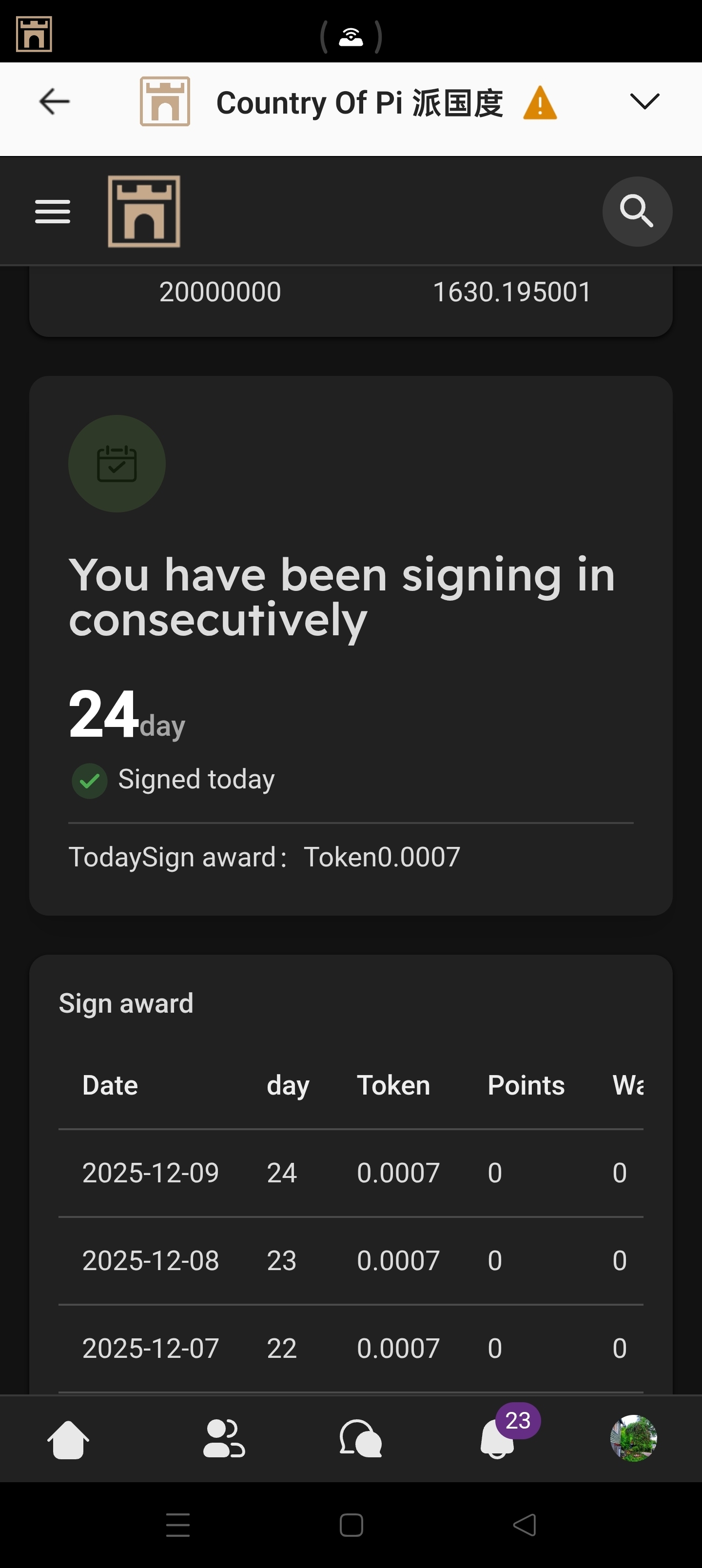Go to the Home tab
The width and height of the screenshot is (702, 1568).
(x=68, y=1439)
